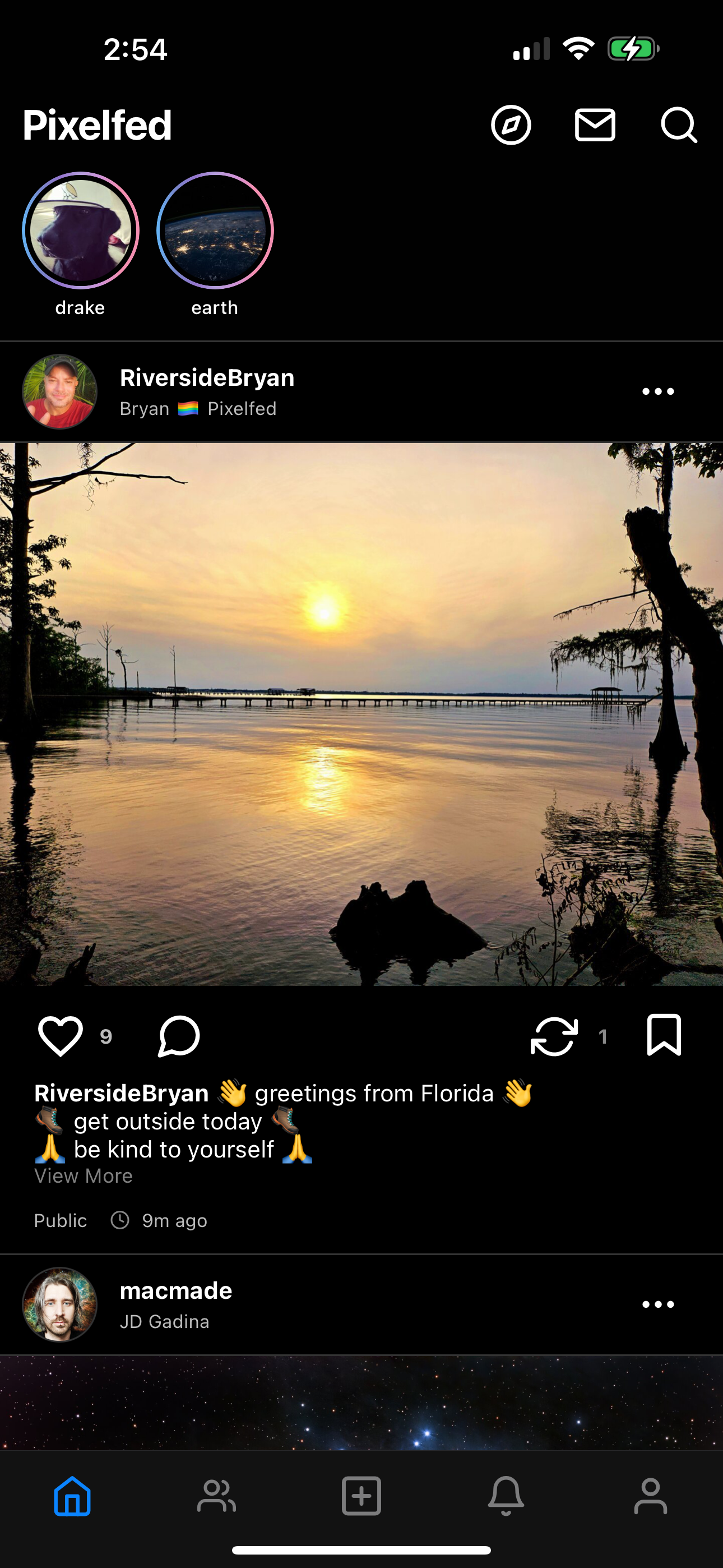Switch to the people tab
Viewport: 723px width, 1568px height.
point(217,1496)
